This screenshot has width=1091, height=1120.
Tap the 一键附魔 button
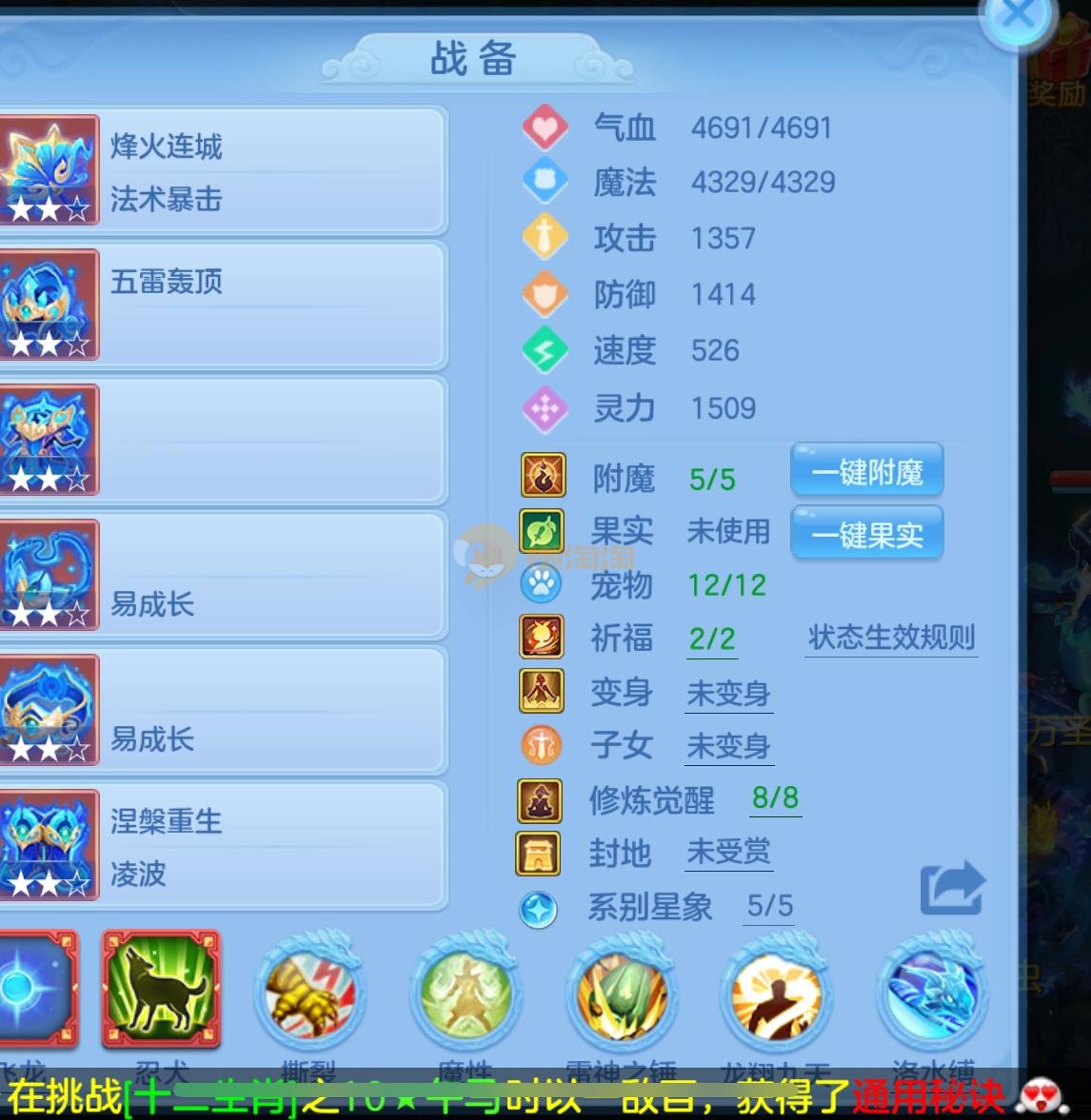[866, 472]
